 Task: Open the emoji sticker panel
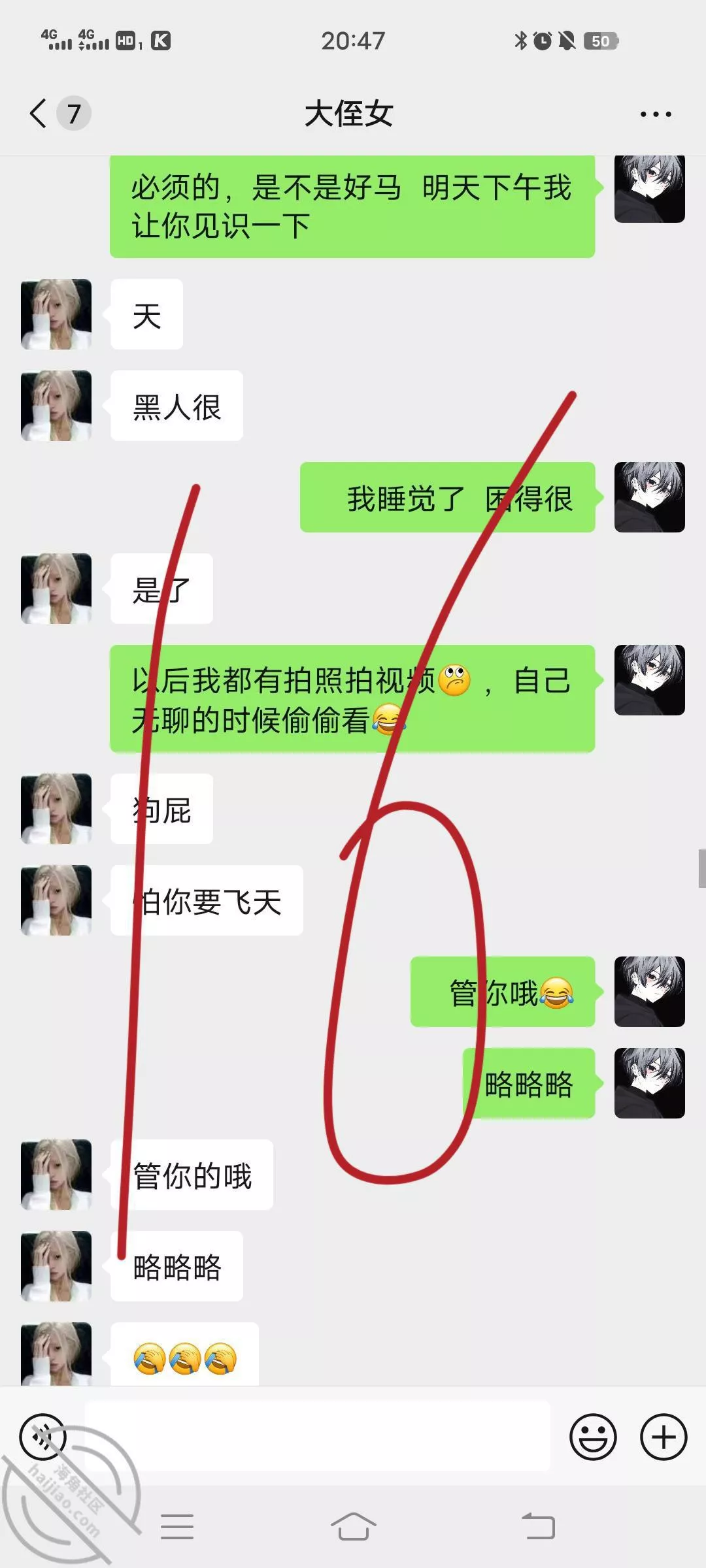(593, 1437)
